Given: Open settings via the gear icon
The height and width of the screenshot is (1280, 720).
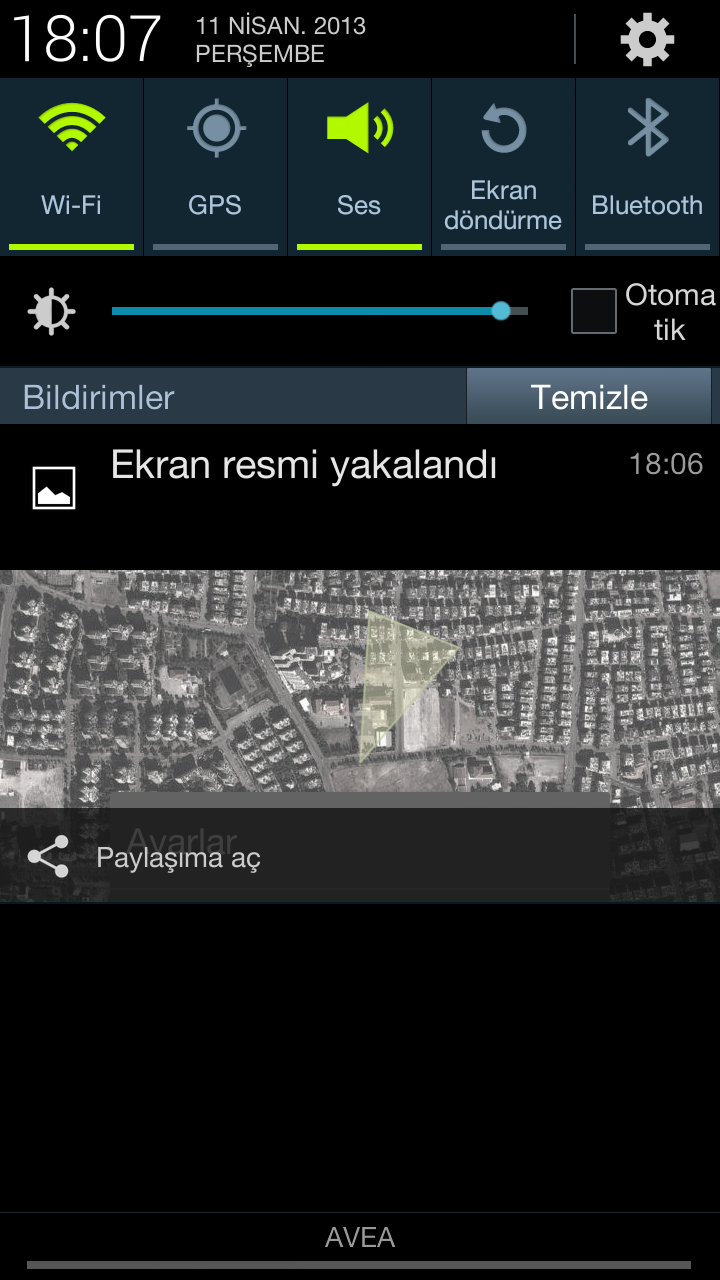Looking at the screenshot, I should coord(647,40).
